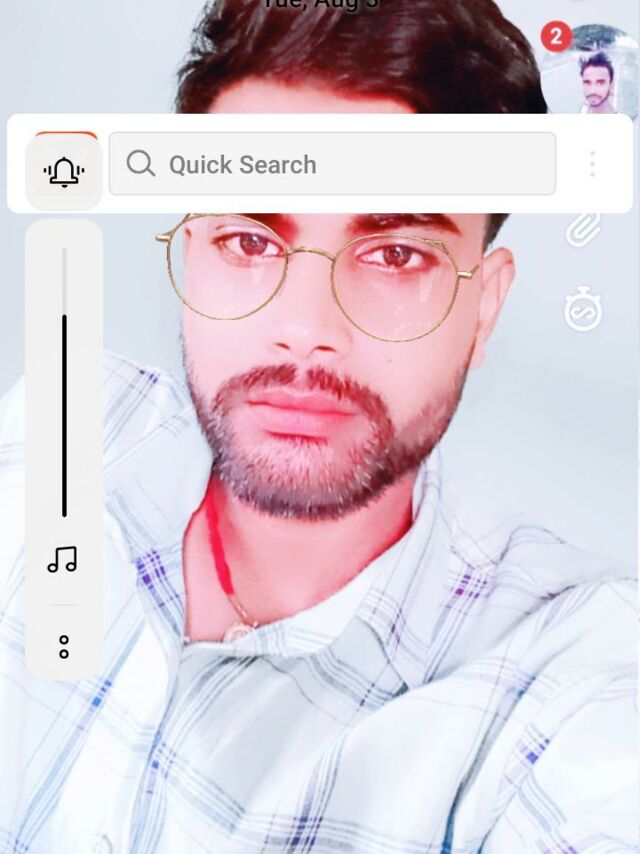Open the three-dot overflow menu beside search

(x=592, y=164)
